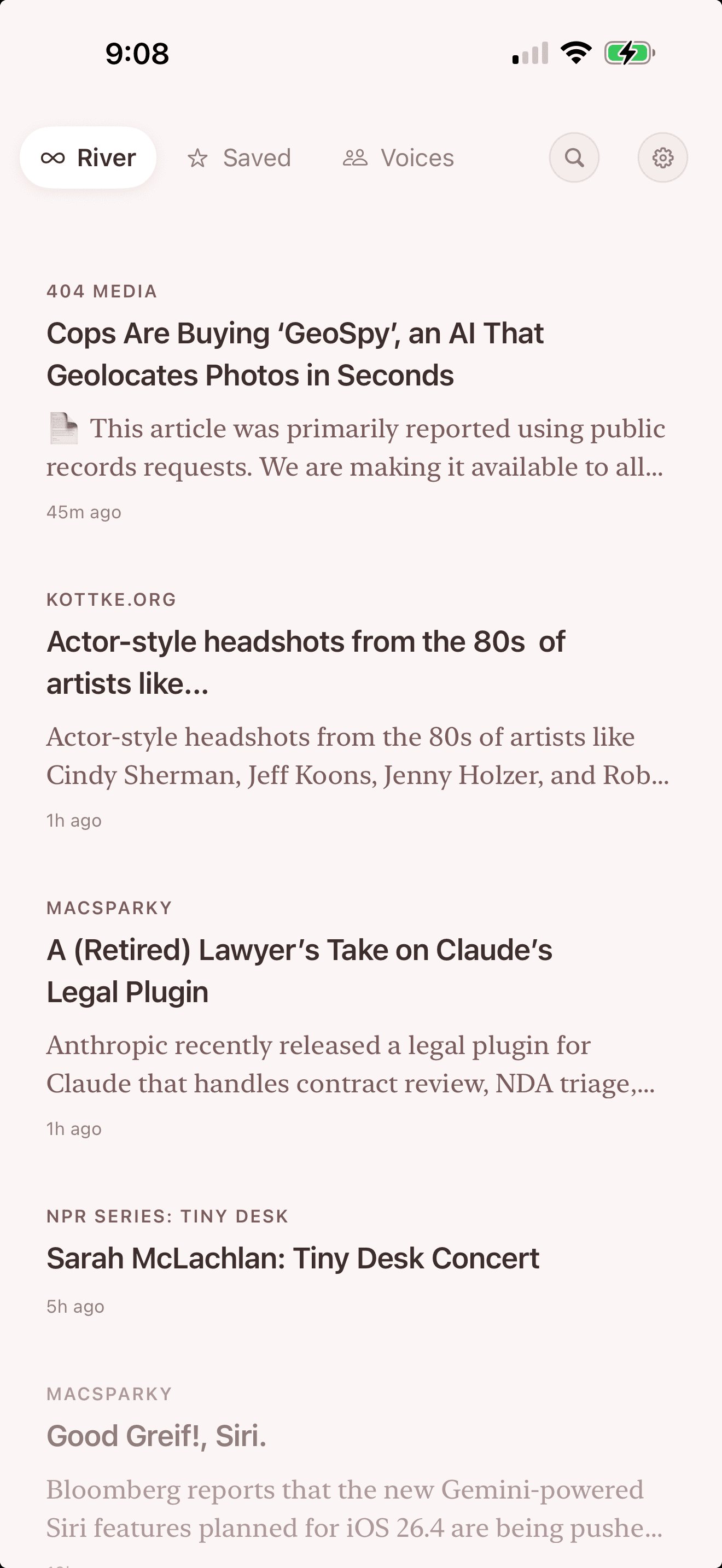Open settings via the gear icon

click(662, 157)
